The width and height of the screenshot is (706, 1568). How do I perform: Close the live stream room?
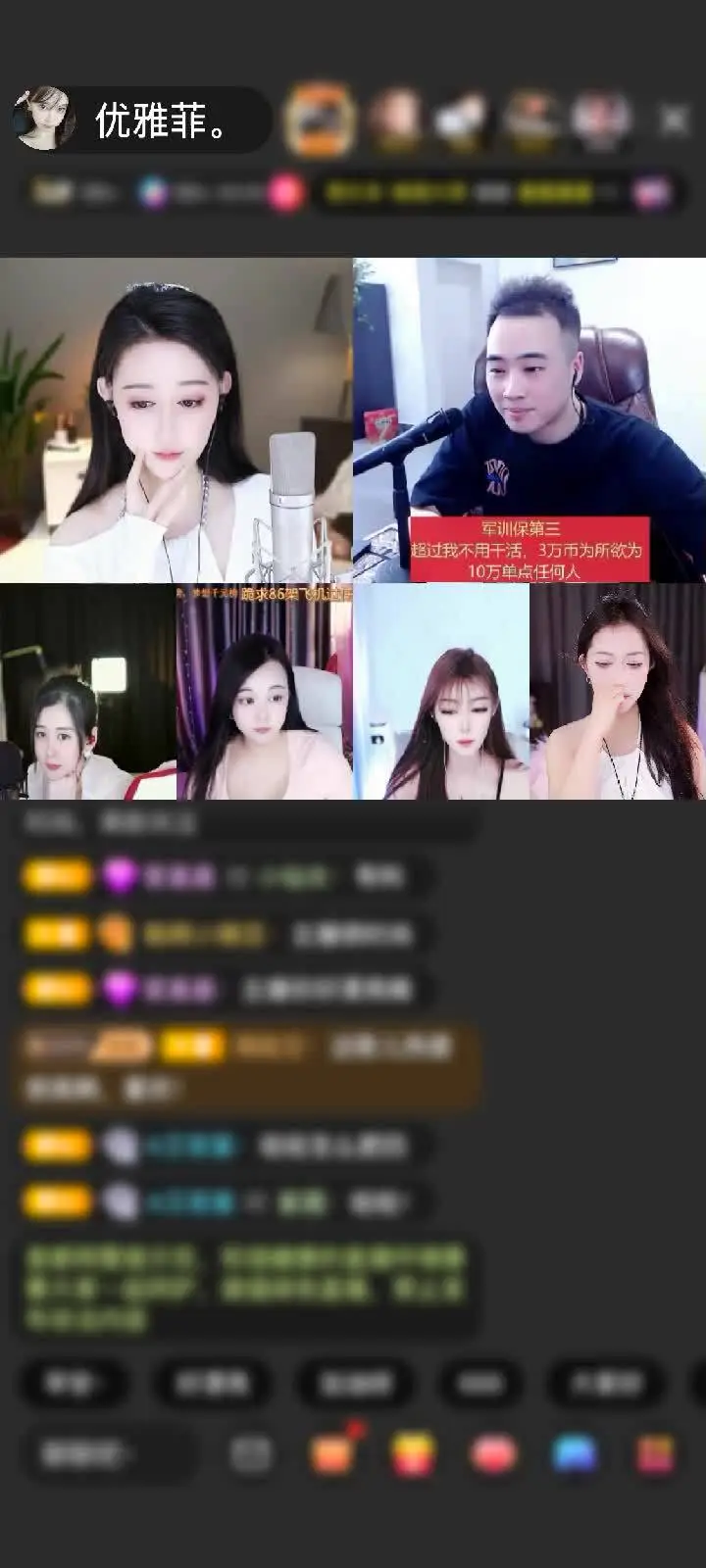click(675, 120)
